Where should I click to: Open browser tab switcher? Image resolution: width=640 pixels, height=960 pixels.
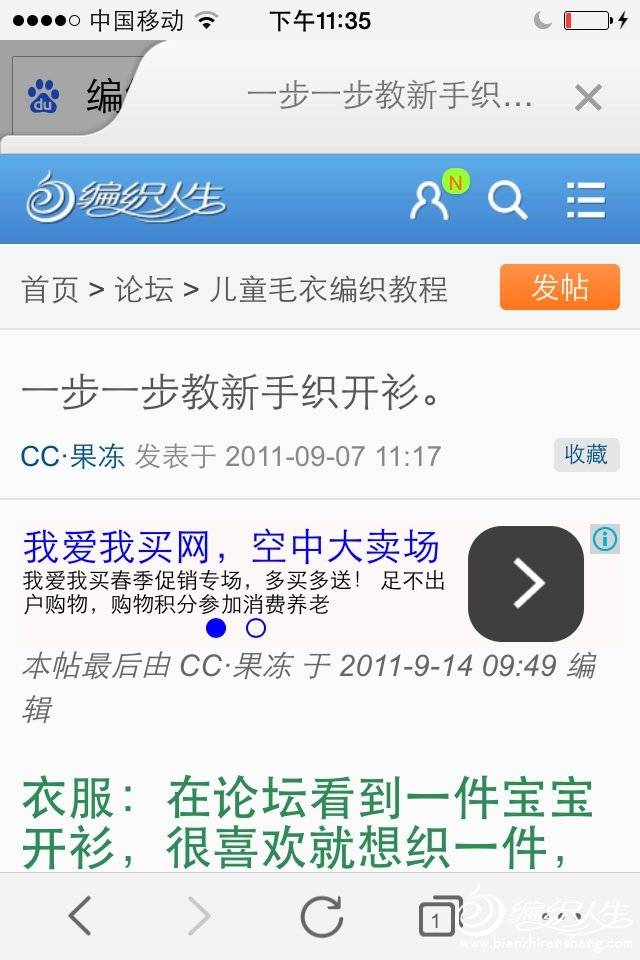tap(438, 917)
